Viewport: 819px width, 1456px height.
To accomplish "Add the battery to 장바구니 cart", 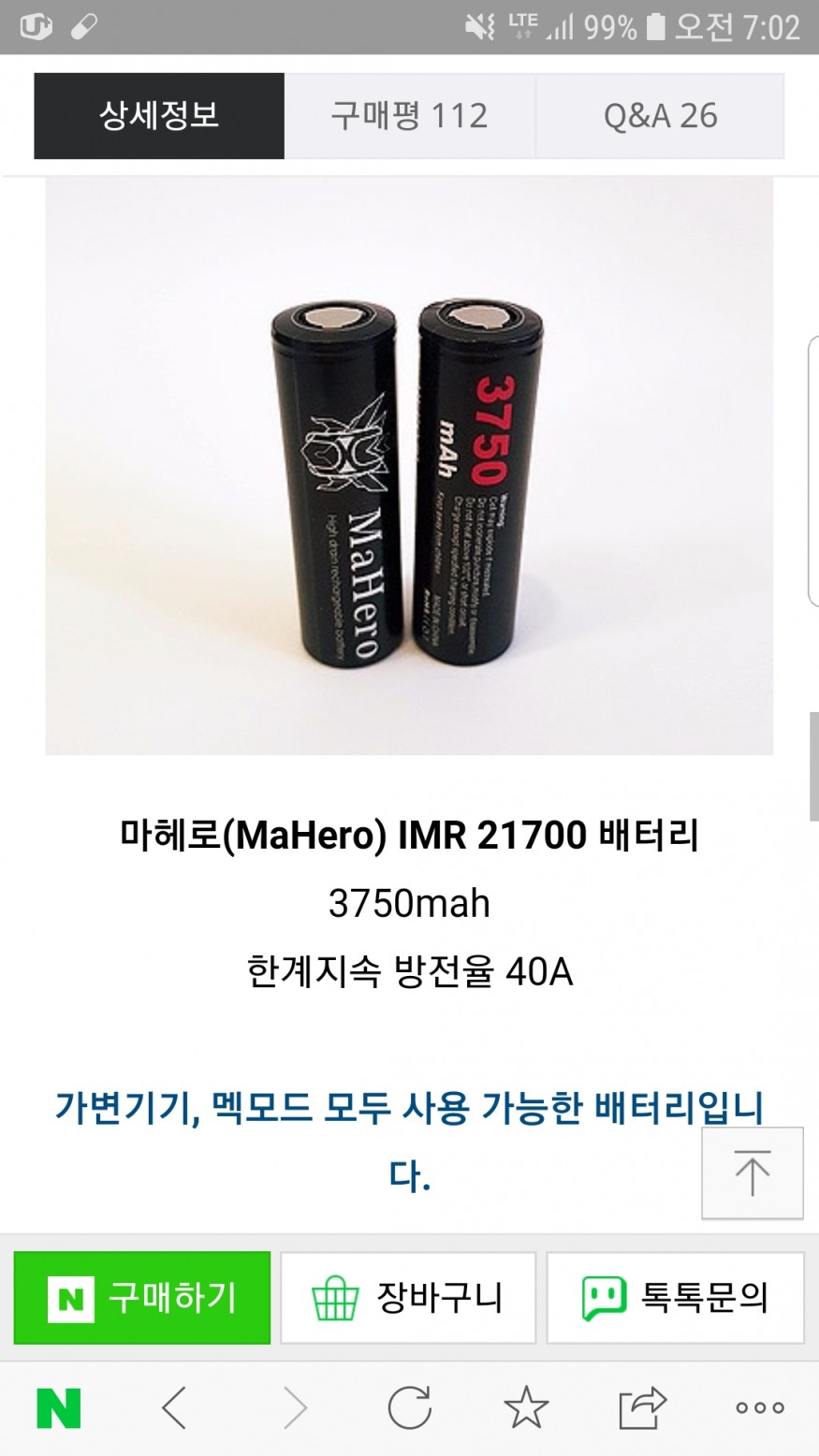I will click(408, 1298).
